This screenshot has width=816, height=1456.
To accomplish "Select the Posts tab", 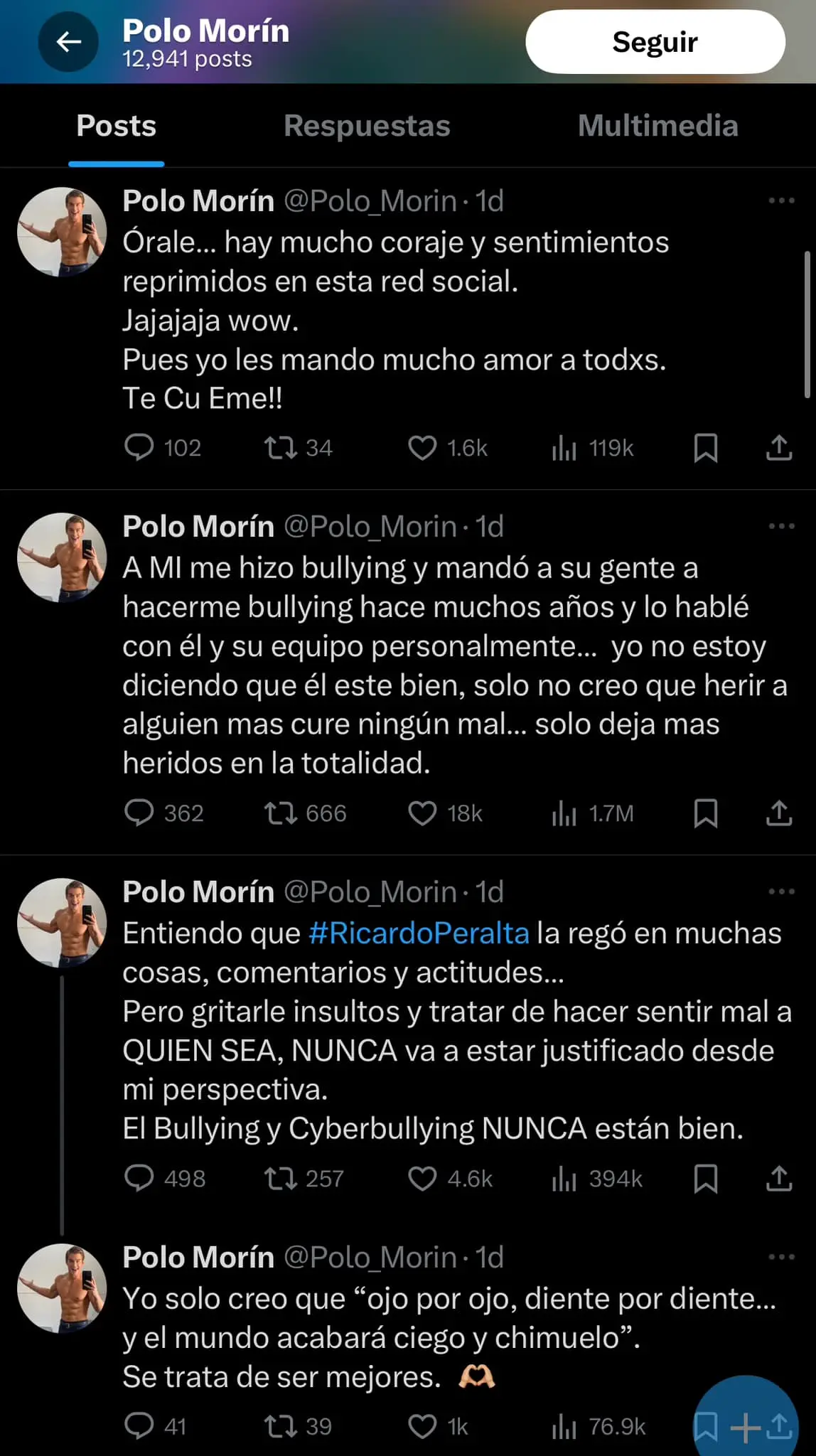I will [x=116, y=125].
